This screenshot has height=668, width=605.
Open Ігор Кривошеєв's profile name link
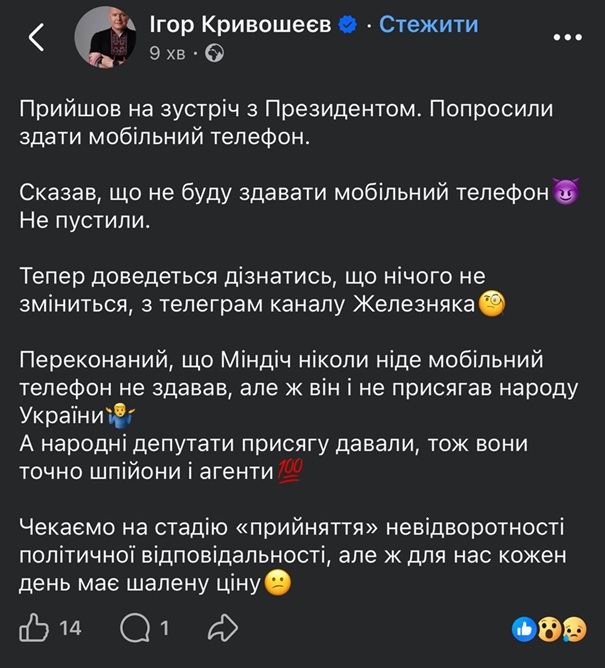pos(239,24)
